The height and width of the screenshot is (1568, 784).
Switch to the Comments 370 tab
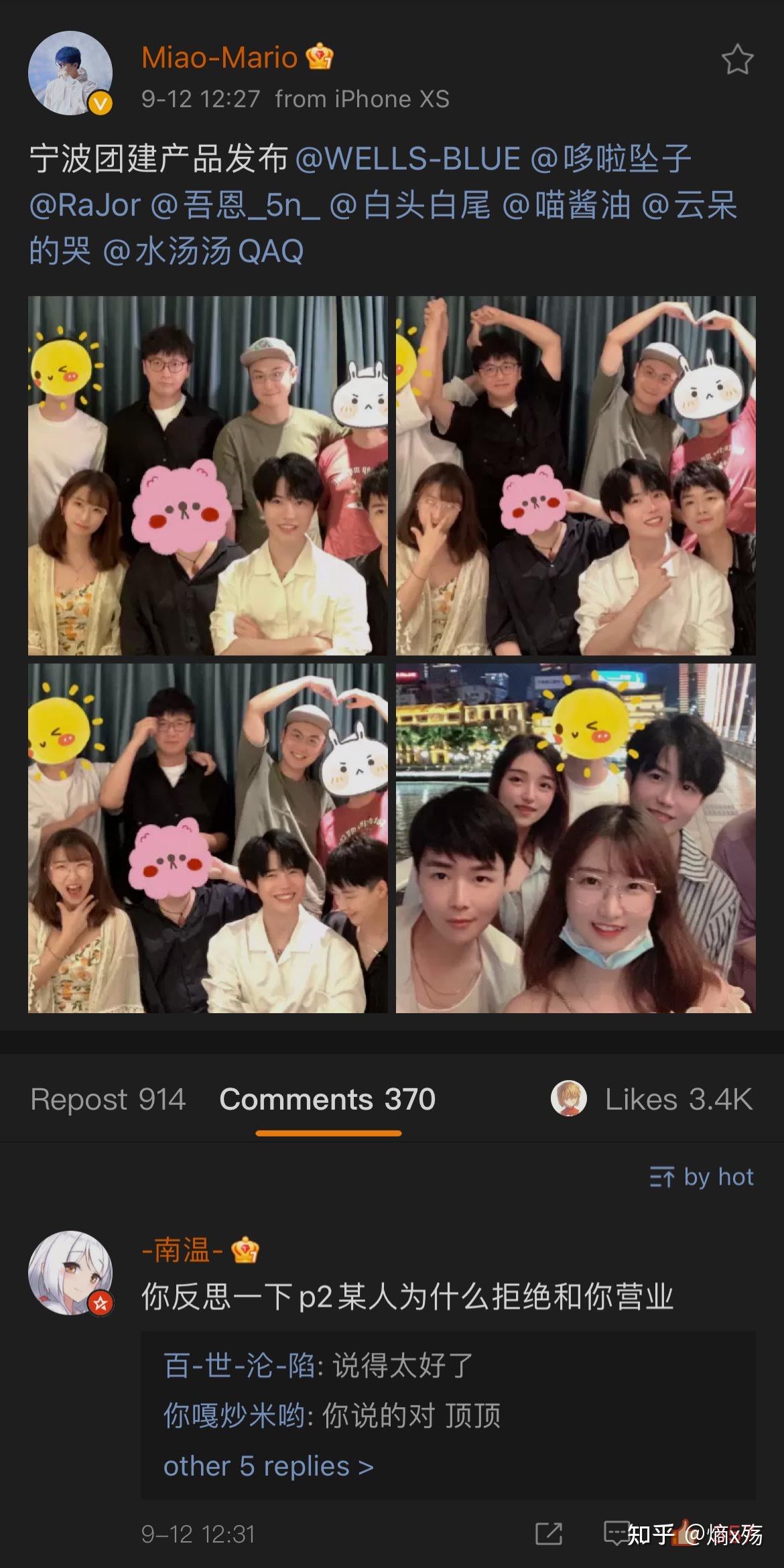pos(328,1100)
